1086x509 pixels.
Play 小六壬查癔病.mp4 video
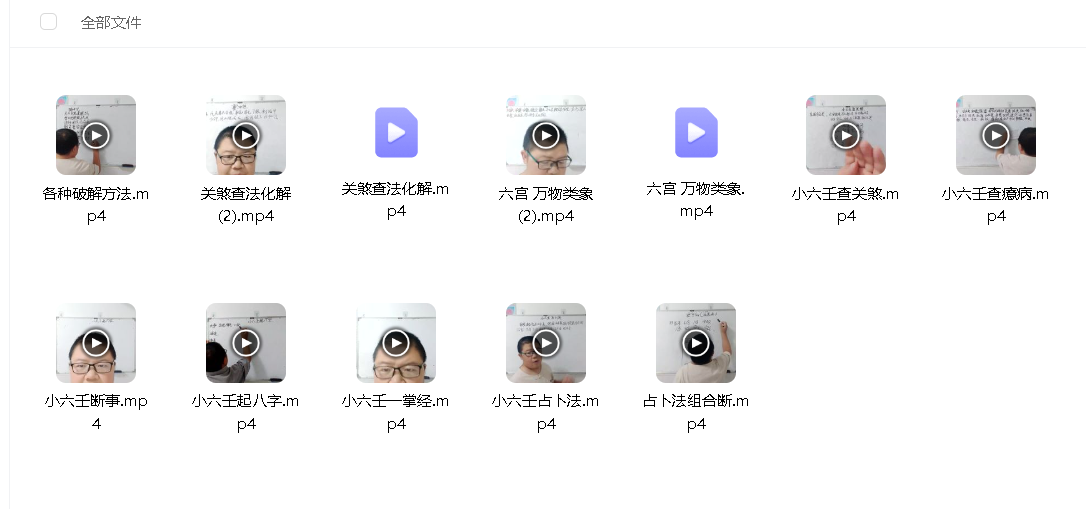[x=996, y=135]
